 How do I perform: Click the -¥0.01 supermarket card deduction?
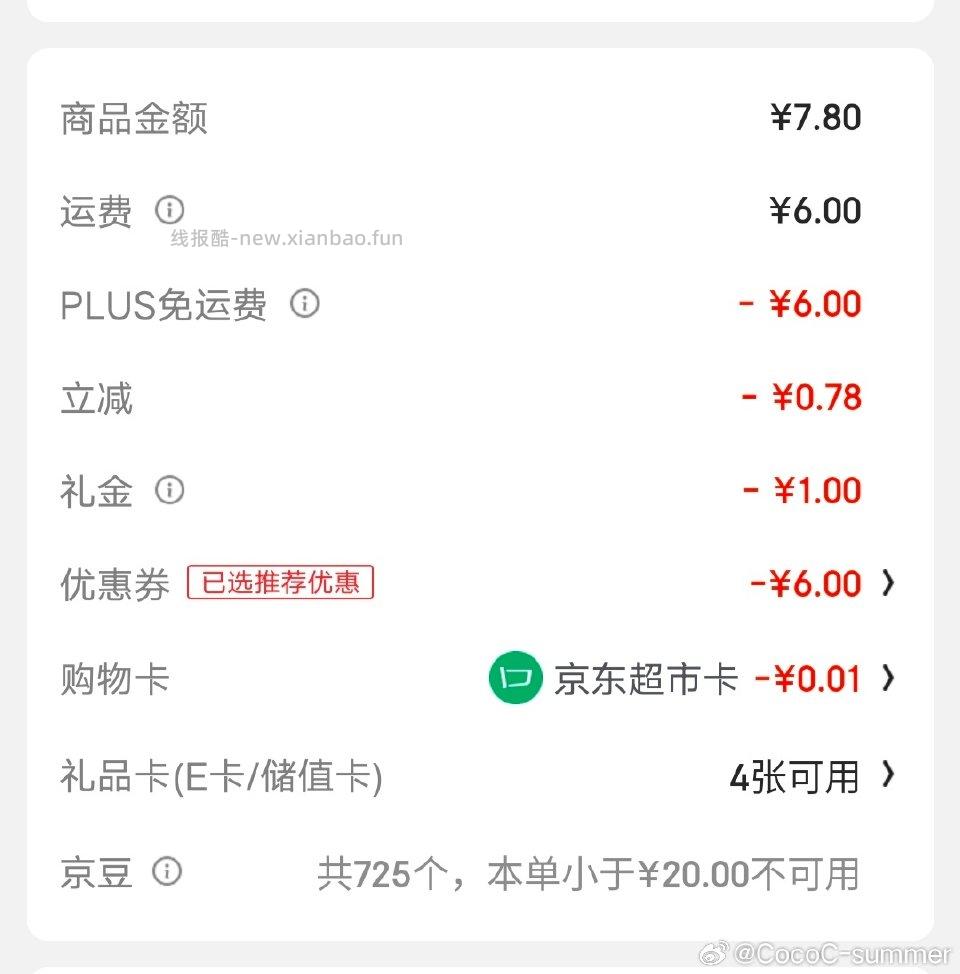point(808,678)
